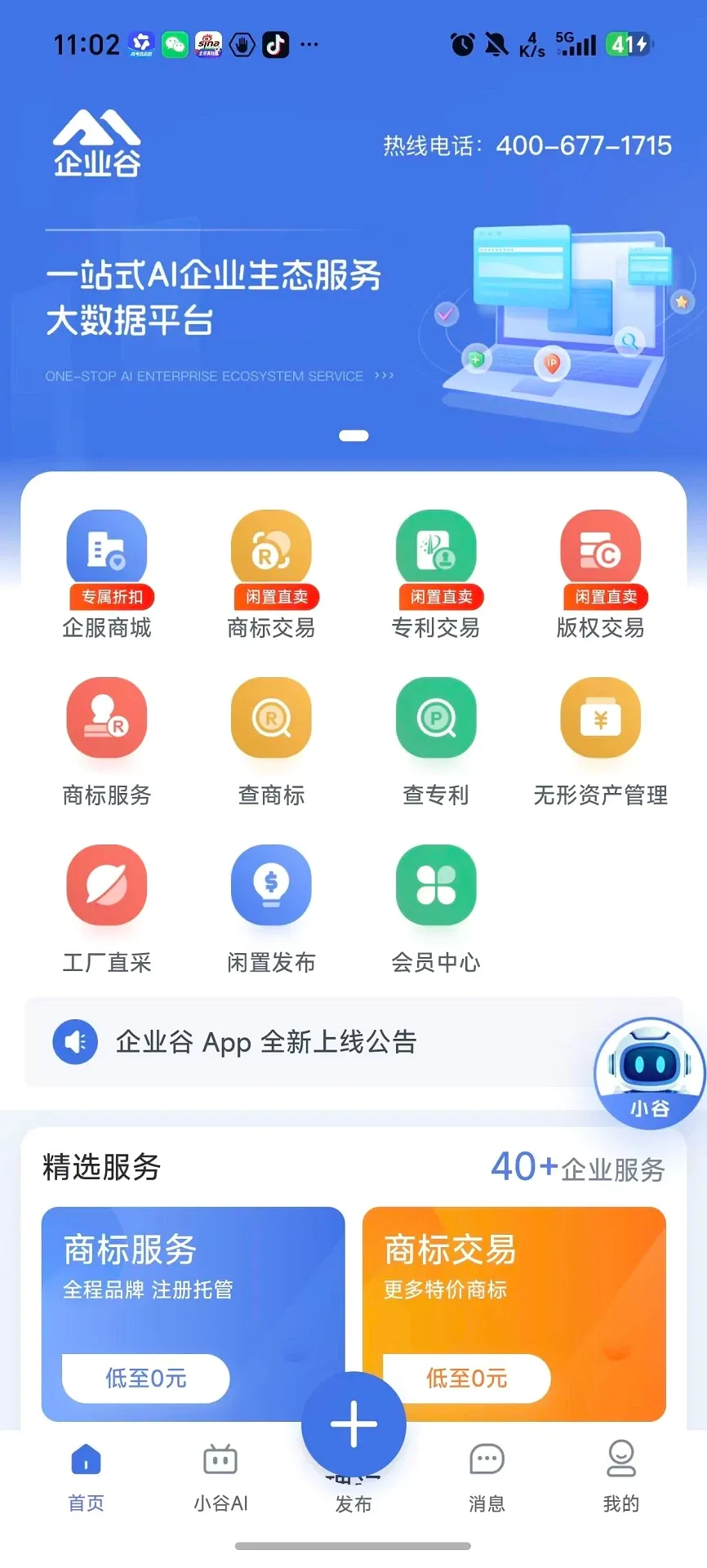Open 企服商城 with exclusive discount

107,574
